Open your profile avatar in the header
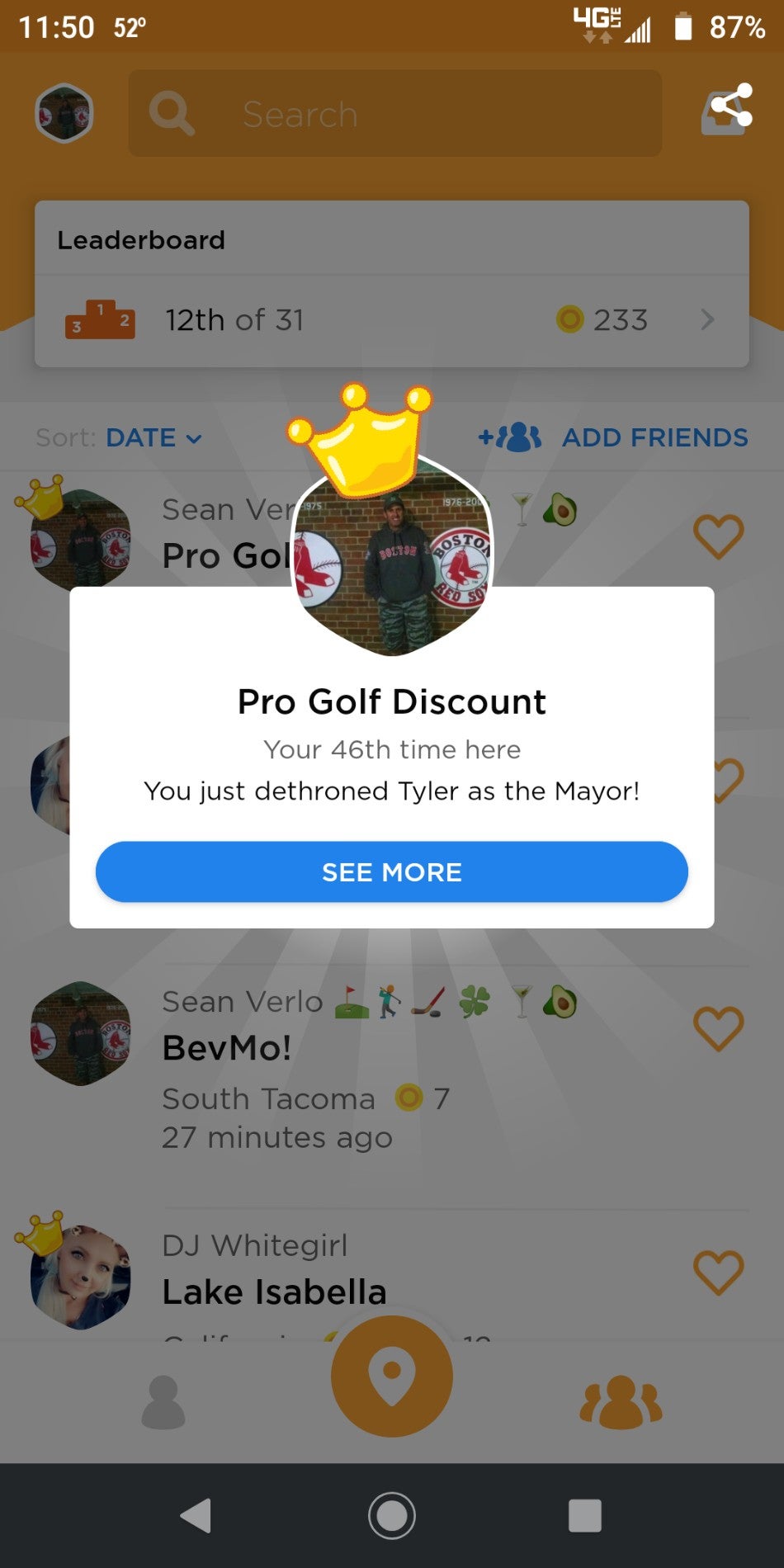Viewport: 784px width, 1568px height. [64, 114]
